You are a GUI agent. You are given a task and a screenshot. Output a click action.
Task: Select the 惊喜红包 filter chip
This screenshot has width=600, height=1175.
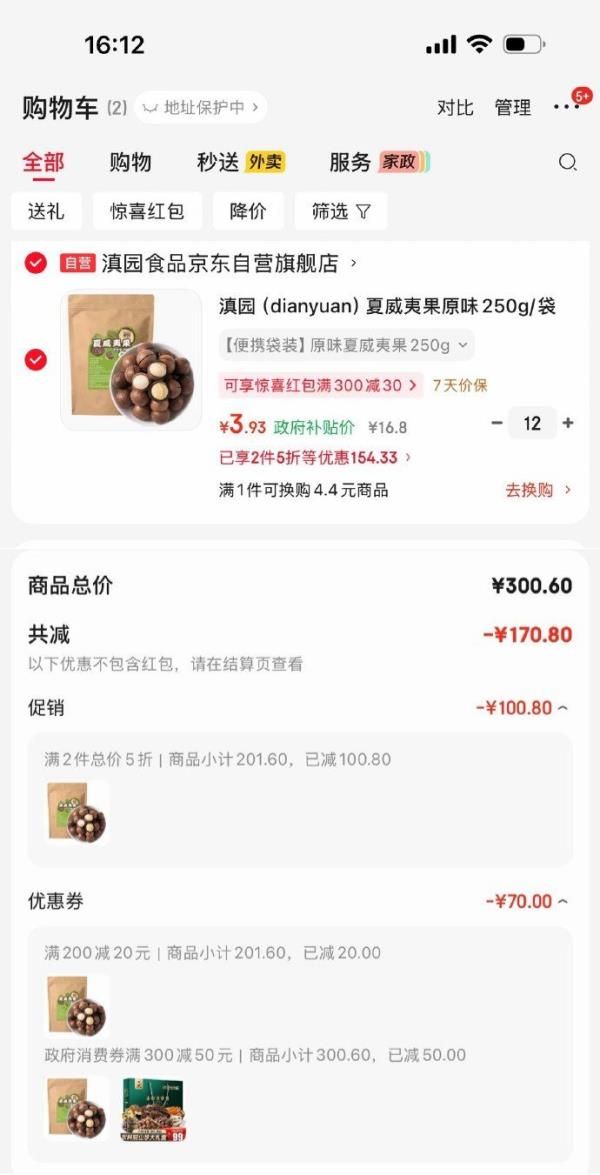tap(147, 211)
